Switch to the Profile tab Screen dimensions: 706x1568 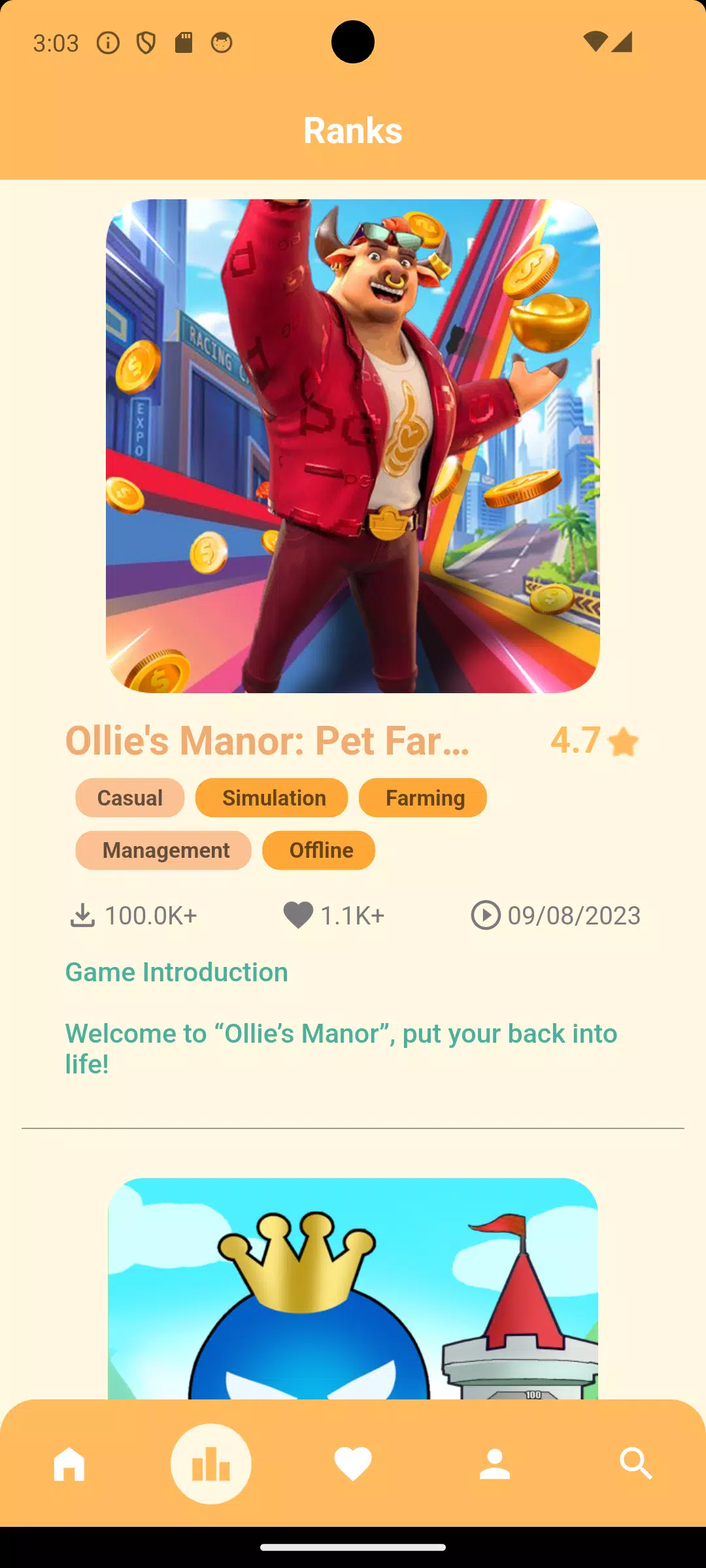[494, 1463]
